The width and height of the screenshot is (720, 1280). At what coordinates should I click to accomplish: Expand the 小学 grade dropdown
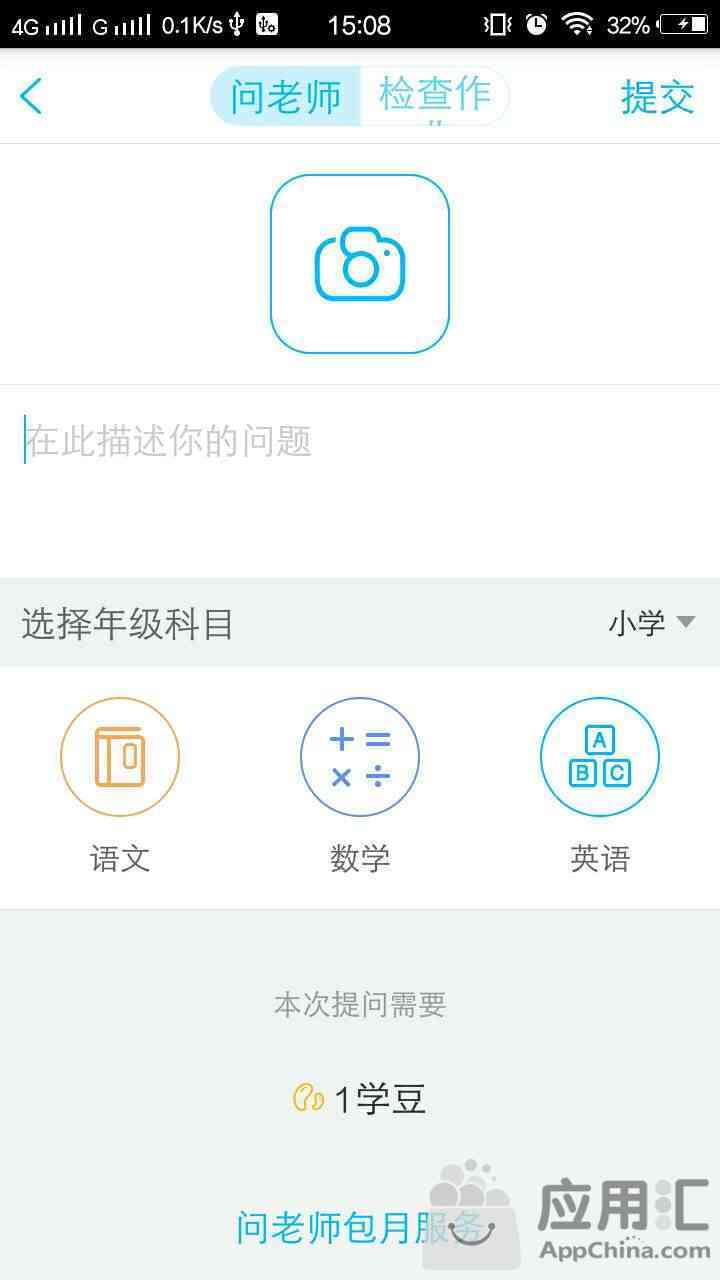click(x=652, y=623)
